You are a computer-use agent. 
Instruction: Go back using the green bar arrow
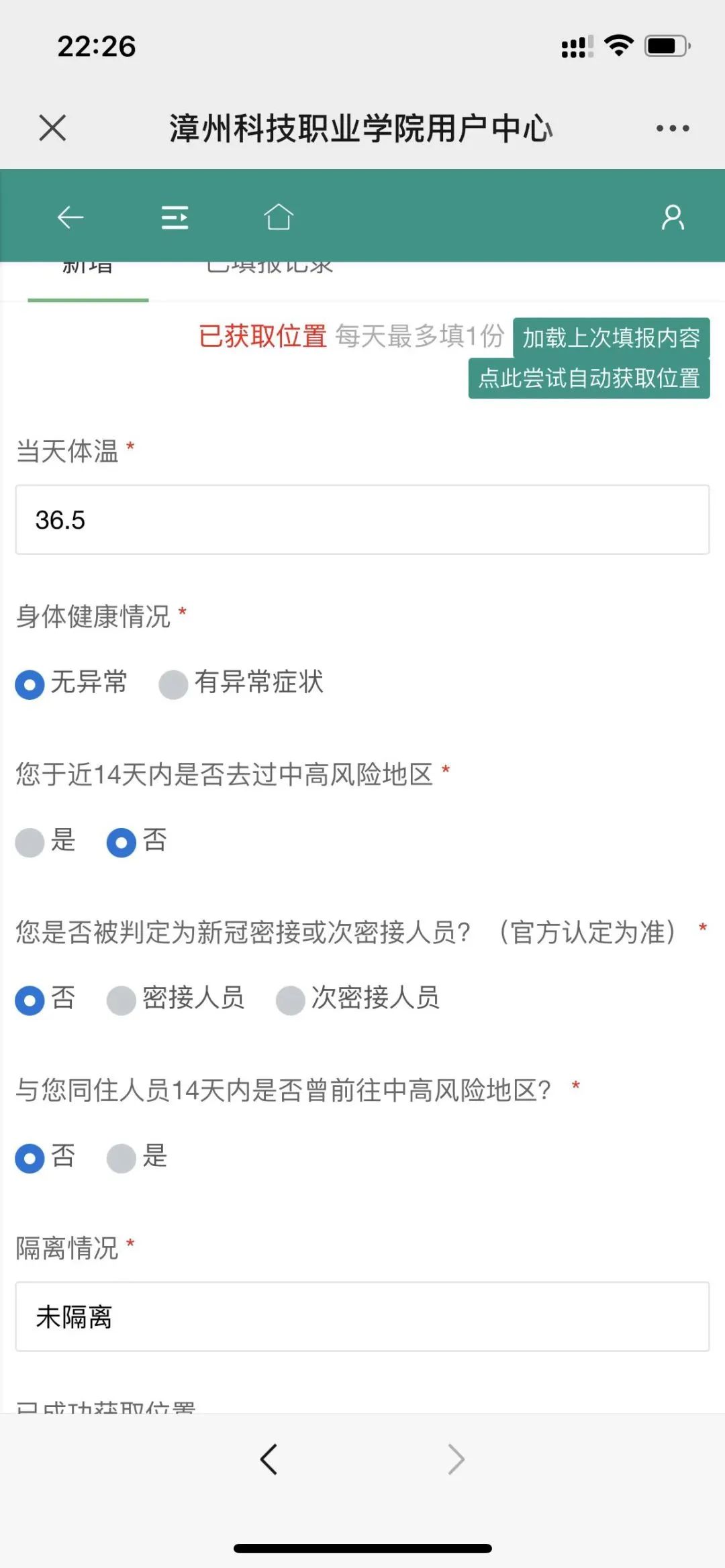tap(70, 217)
